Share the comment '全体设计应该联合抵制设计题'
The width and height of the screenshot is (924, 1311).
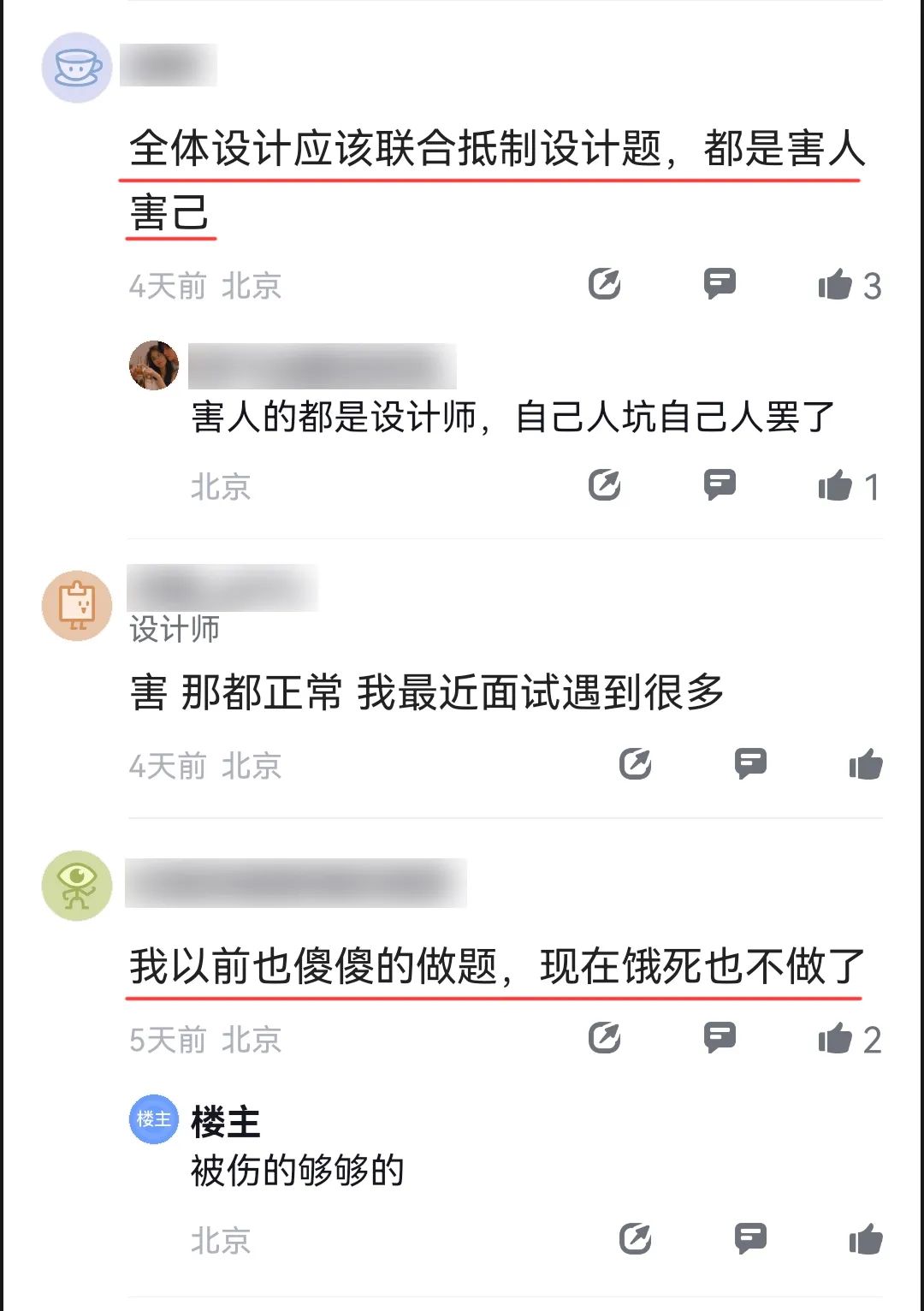pos(605,283)
